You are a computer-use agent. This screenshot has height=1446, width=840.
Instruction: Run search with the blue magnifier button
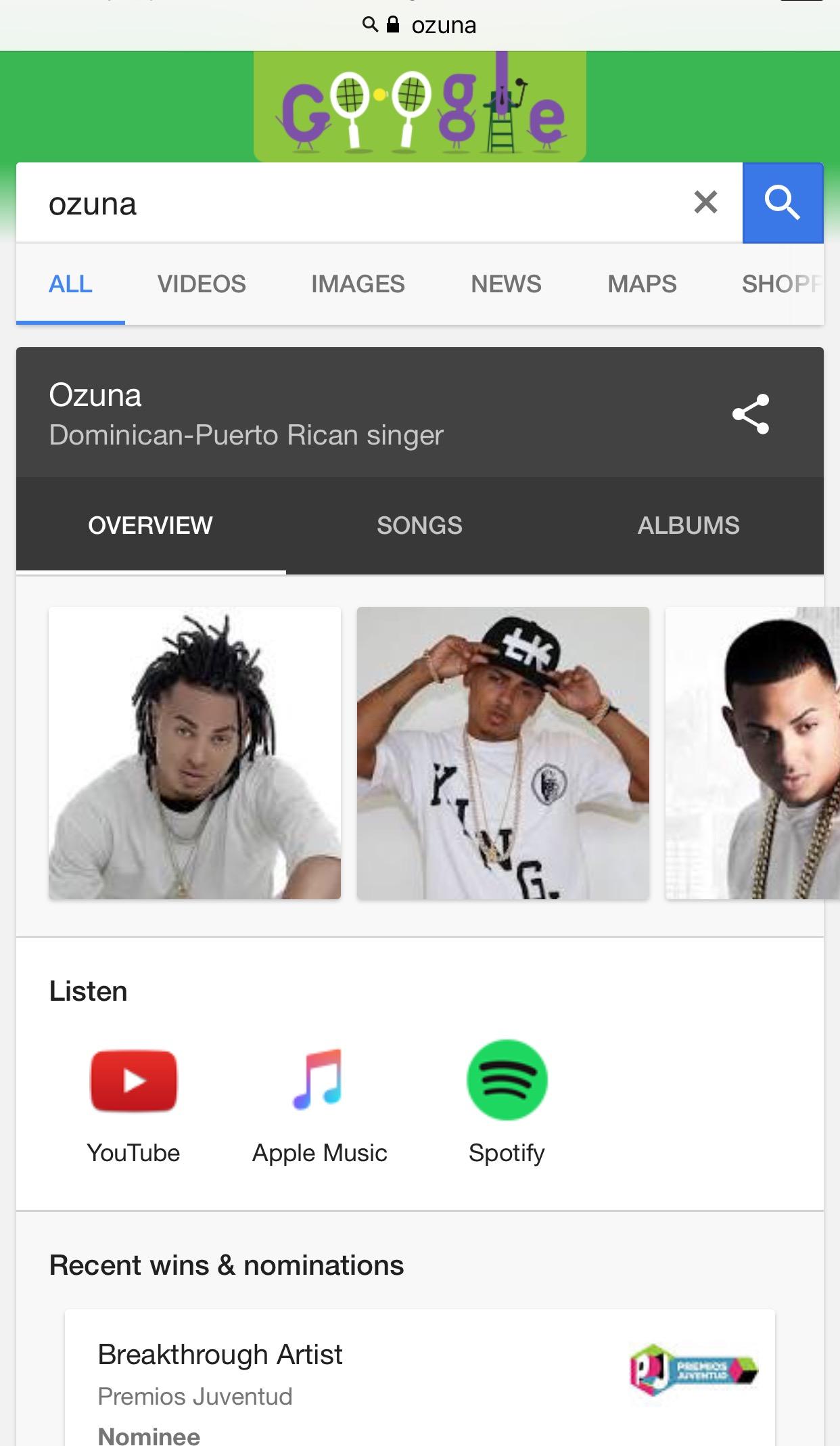783,202
